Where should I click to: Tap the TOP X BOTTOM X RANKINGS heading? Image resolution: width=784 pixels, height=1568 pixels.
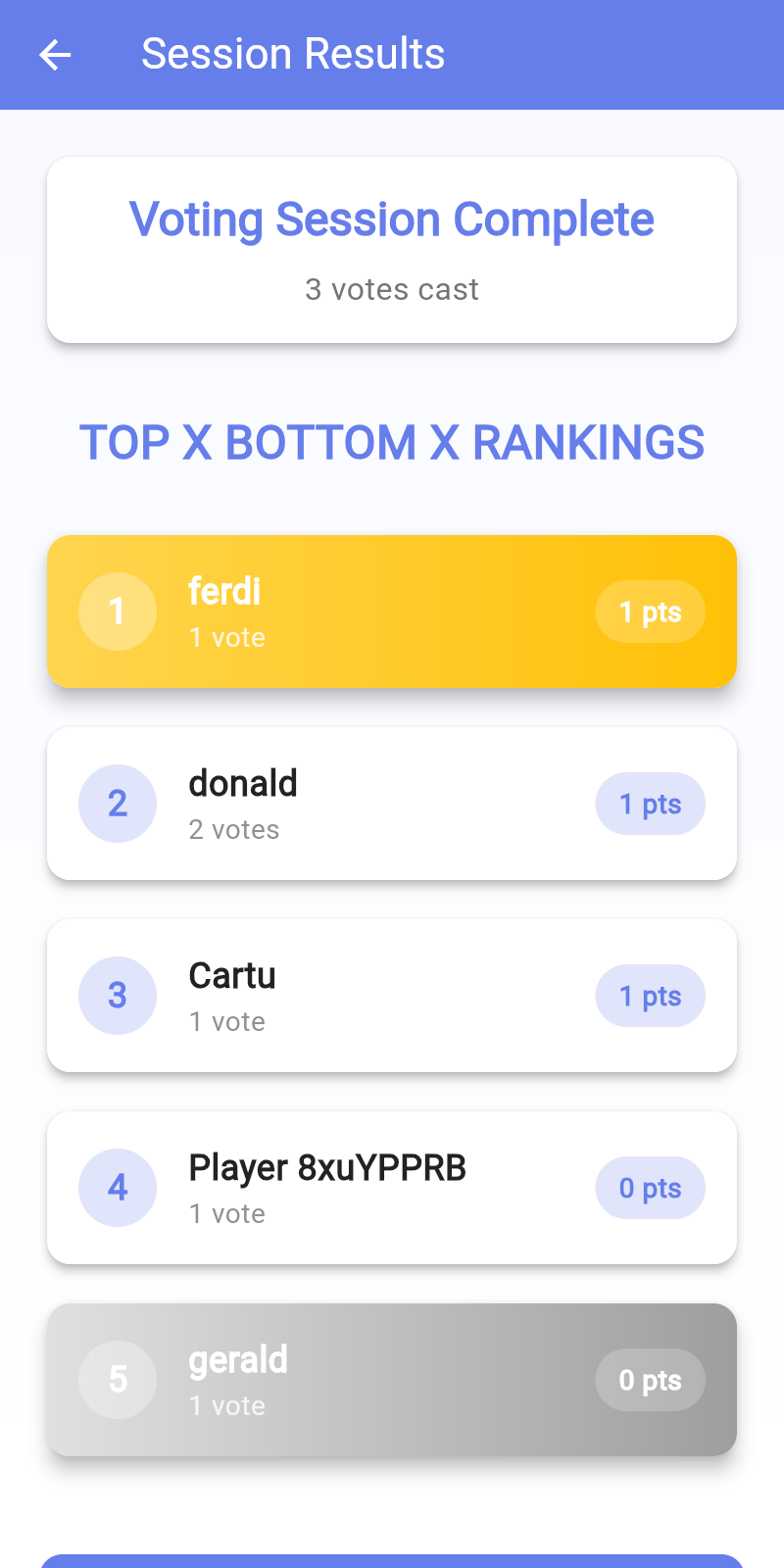[392, 442]
